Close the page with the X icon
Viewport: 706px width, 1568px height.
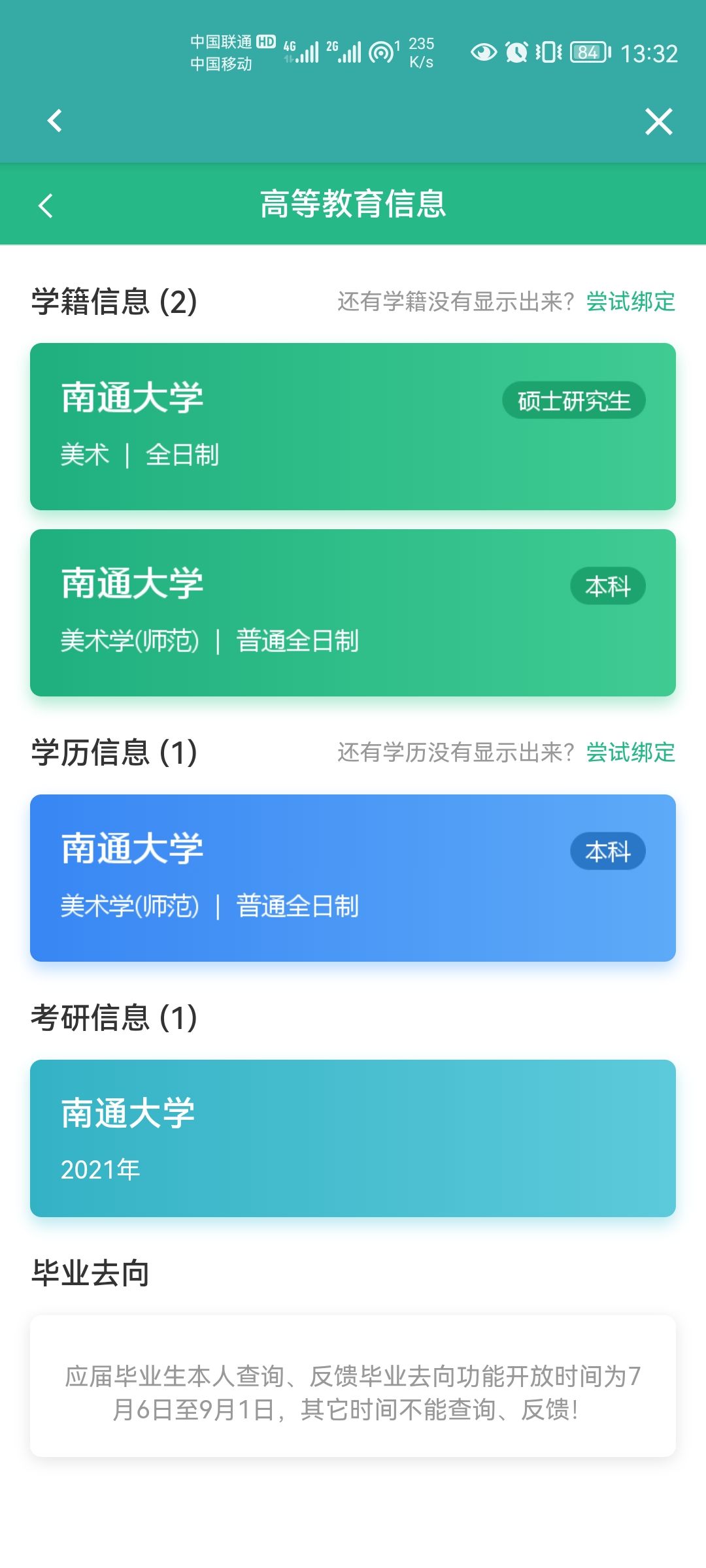[x=658, y=122]
